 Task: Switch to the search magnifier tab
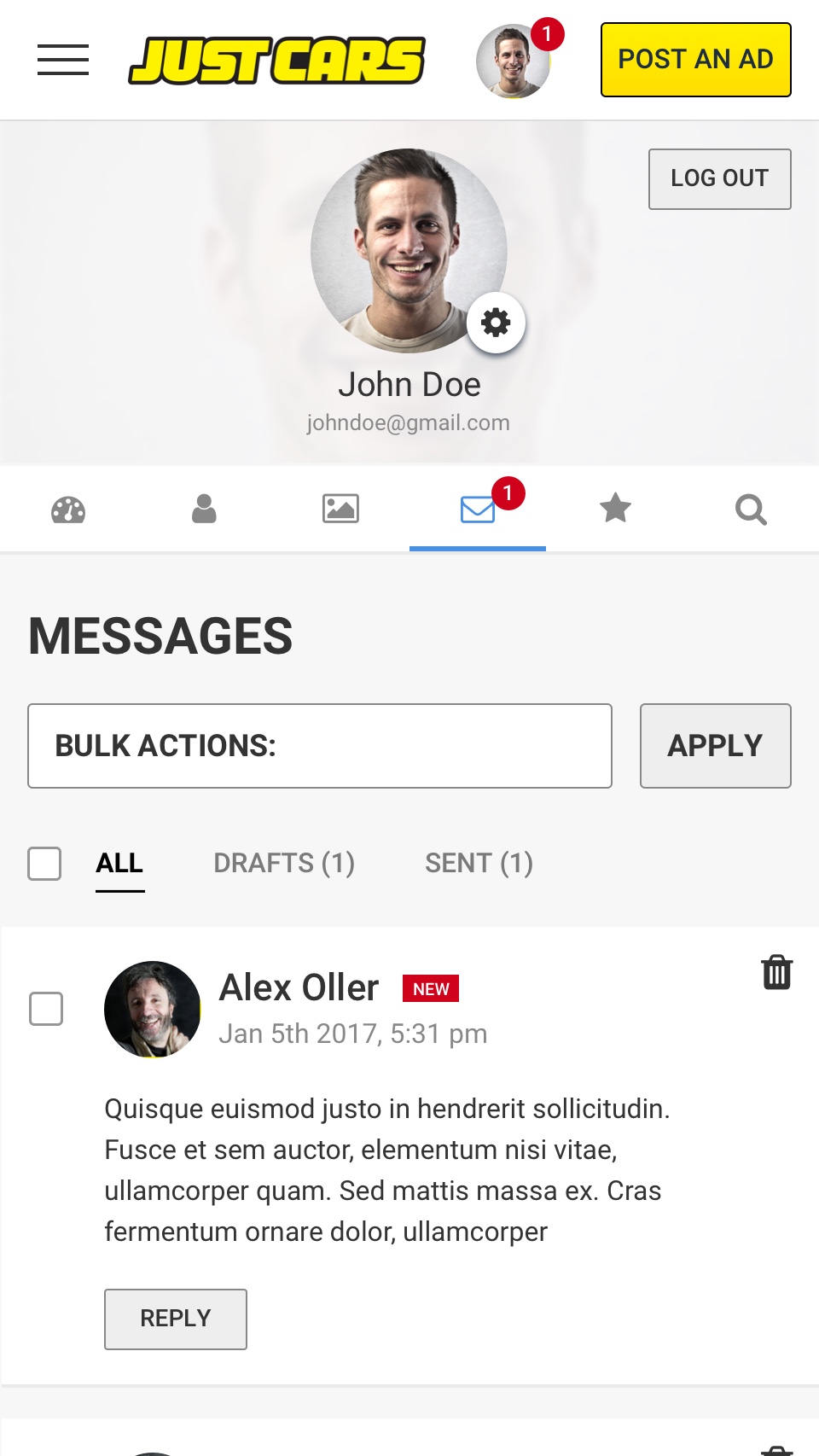751,510
